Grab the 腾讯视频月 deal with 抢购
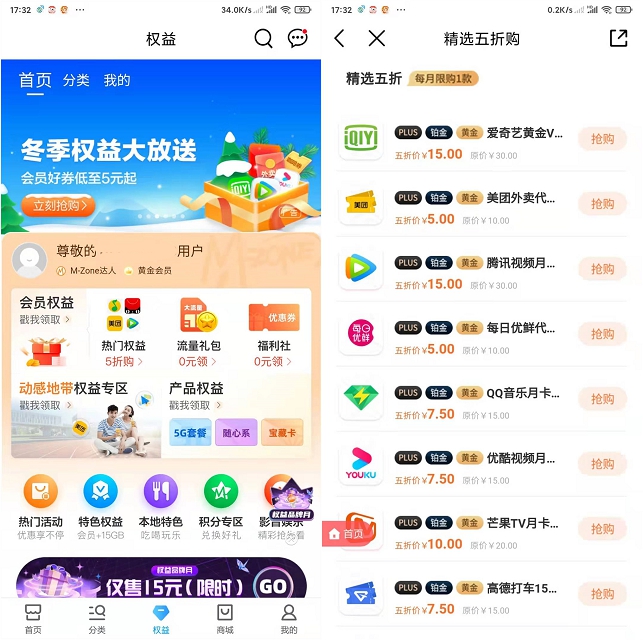 click(602, 269)
